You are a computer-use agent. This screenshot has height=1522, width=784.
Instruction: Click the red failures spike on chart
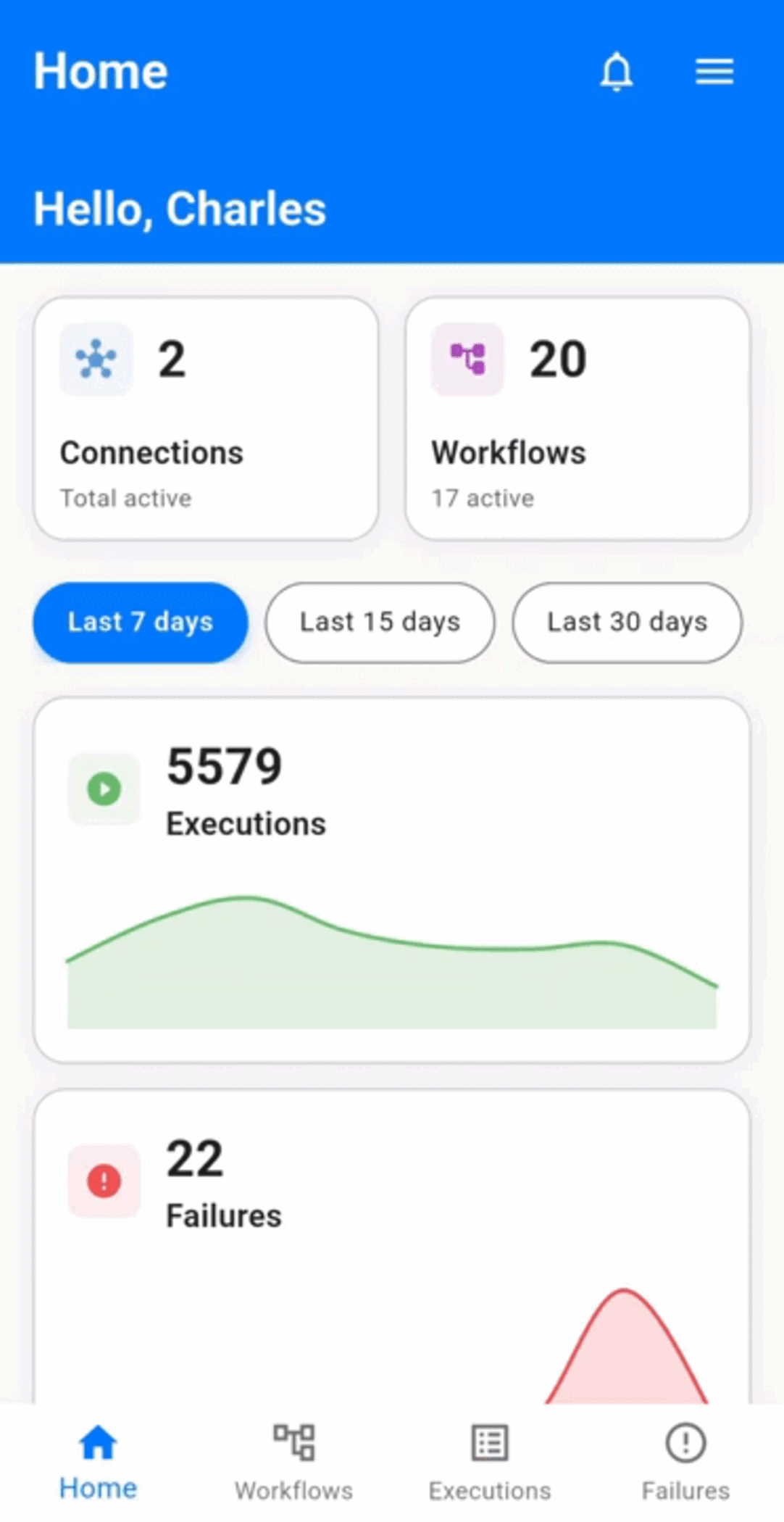click(x=623, y=1341)
